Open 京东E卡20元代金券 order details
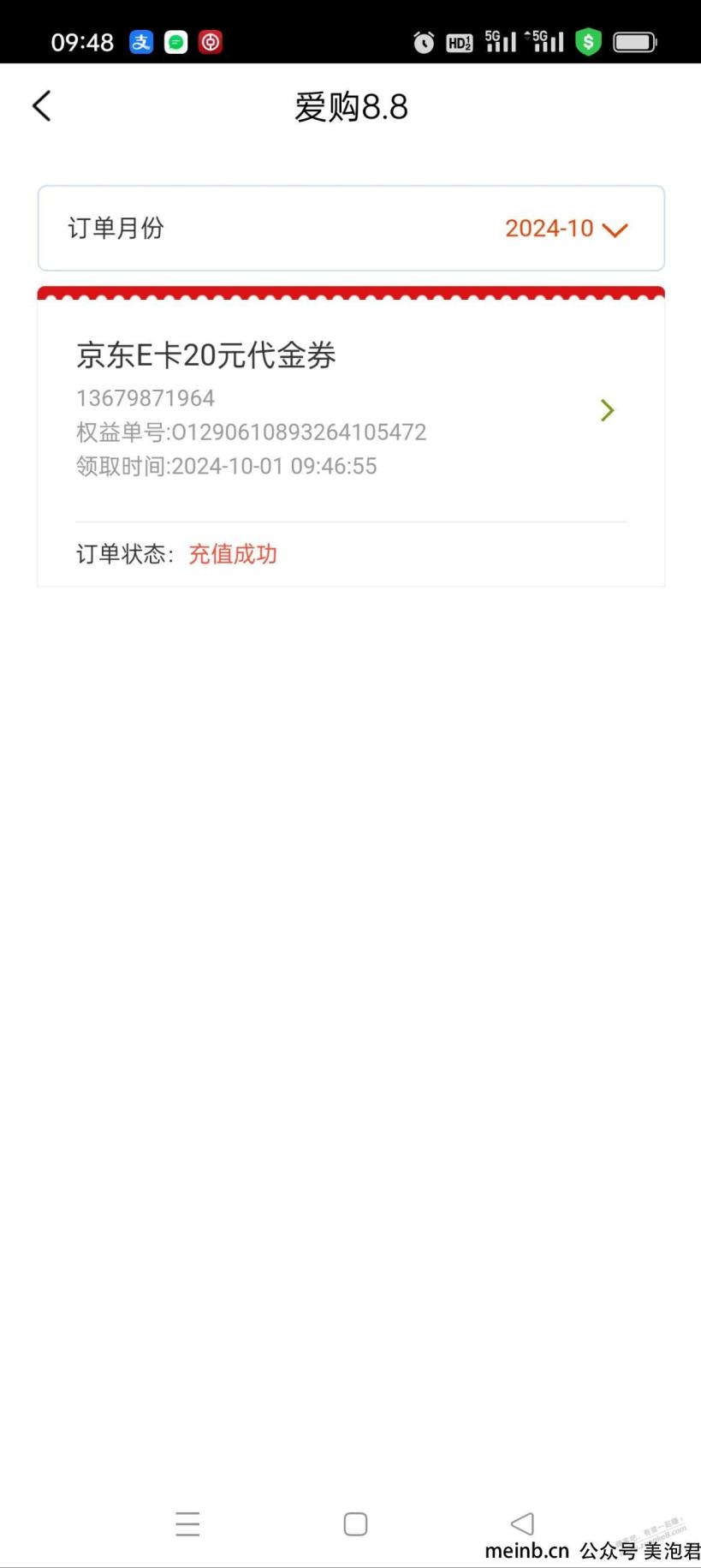Image resolution: width=701 pixels, height=1568 pixels. click(x=607, y=410)
